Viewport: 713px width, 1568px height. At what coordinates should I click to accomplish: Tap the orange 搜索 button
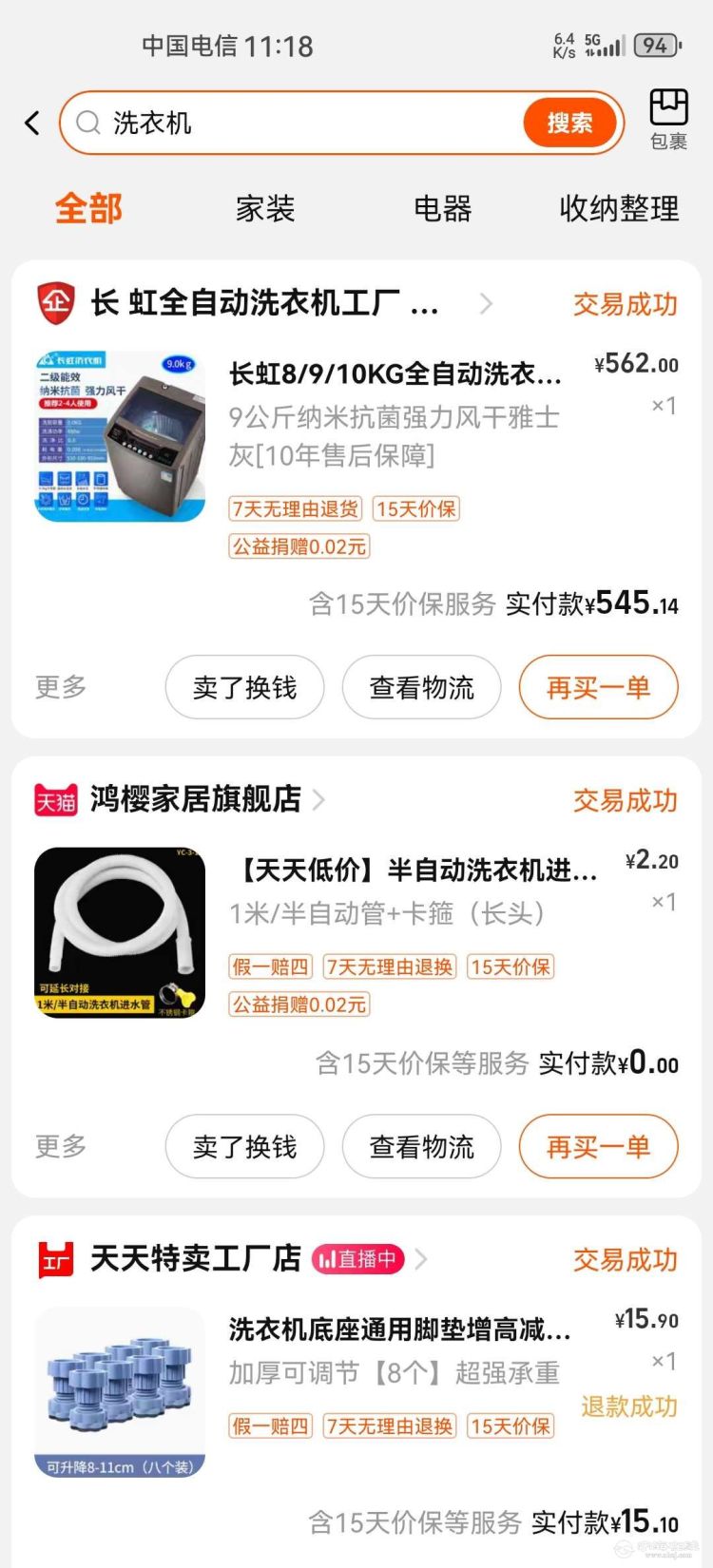[x=568, y=123]
